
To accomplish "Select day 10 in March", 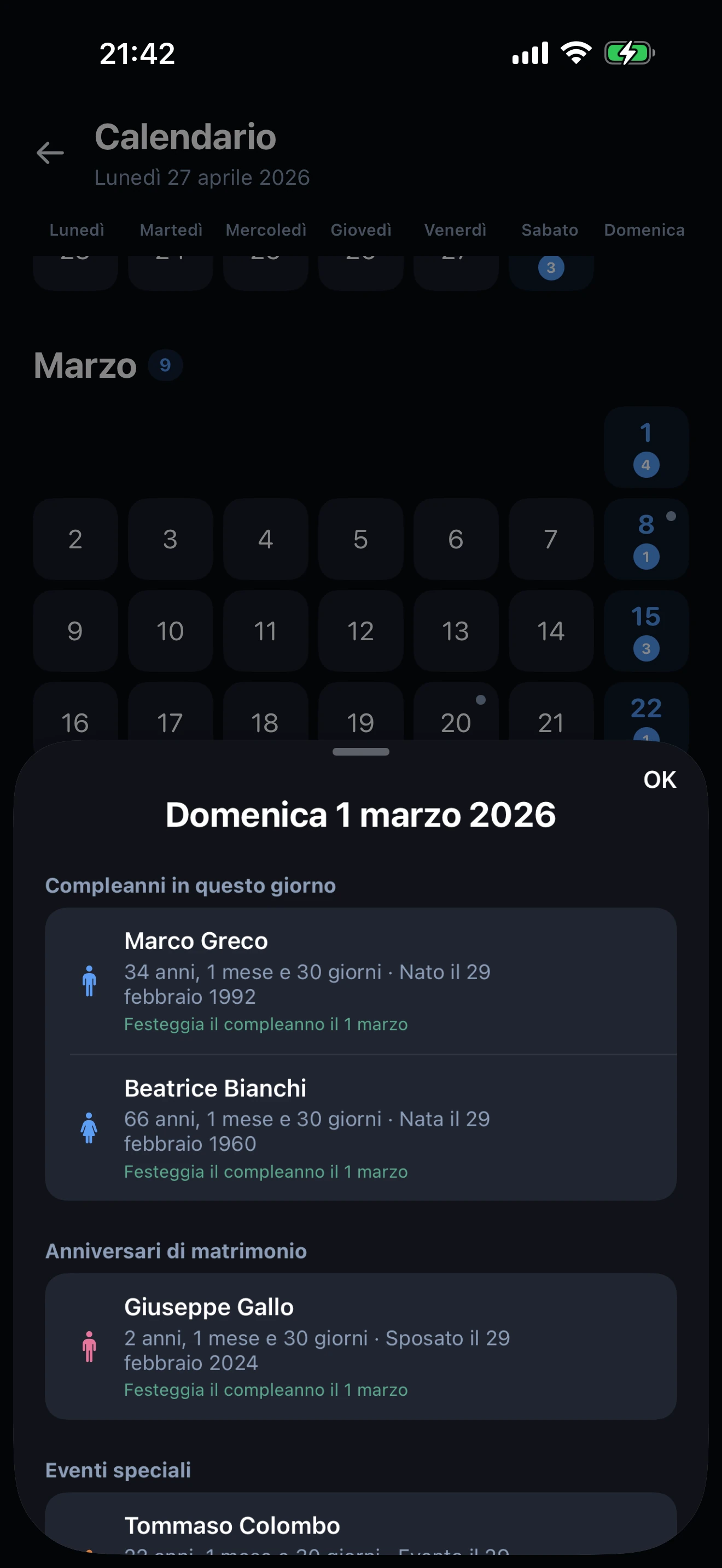I will coord(171,631).
